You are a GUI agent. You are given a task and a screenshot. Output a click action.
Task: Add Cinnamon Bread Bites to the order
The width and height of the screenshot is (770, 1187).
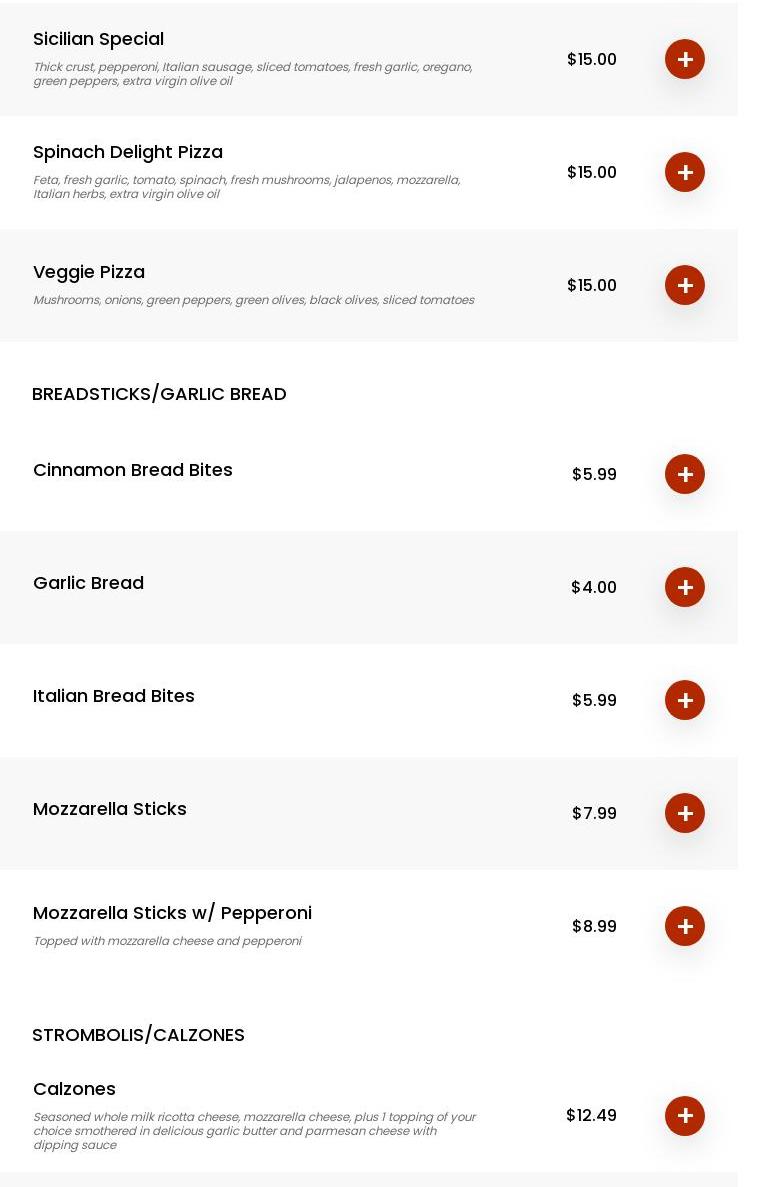click(685, 474)
